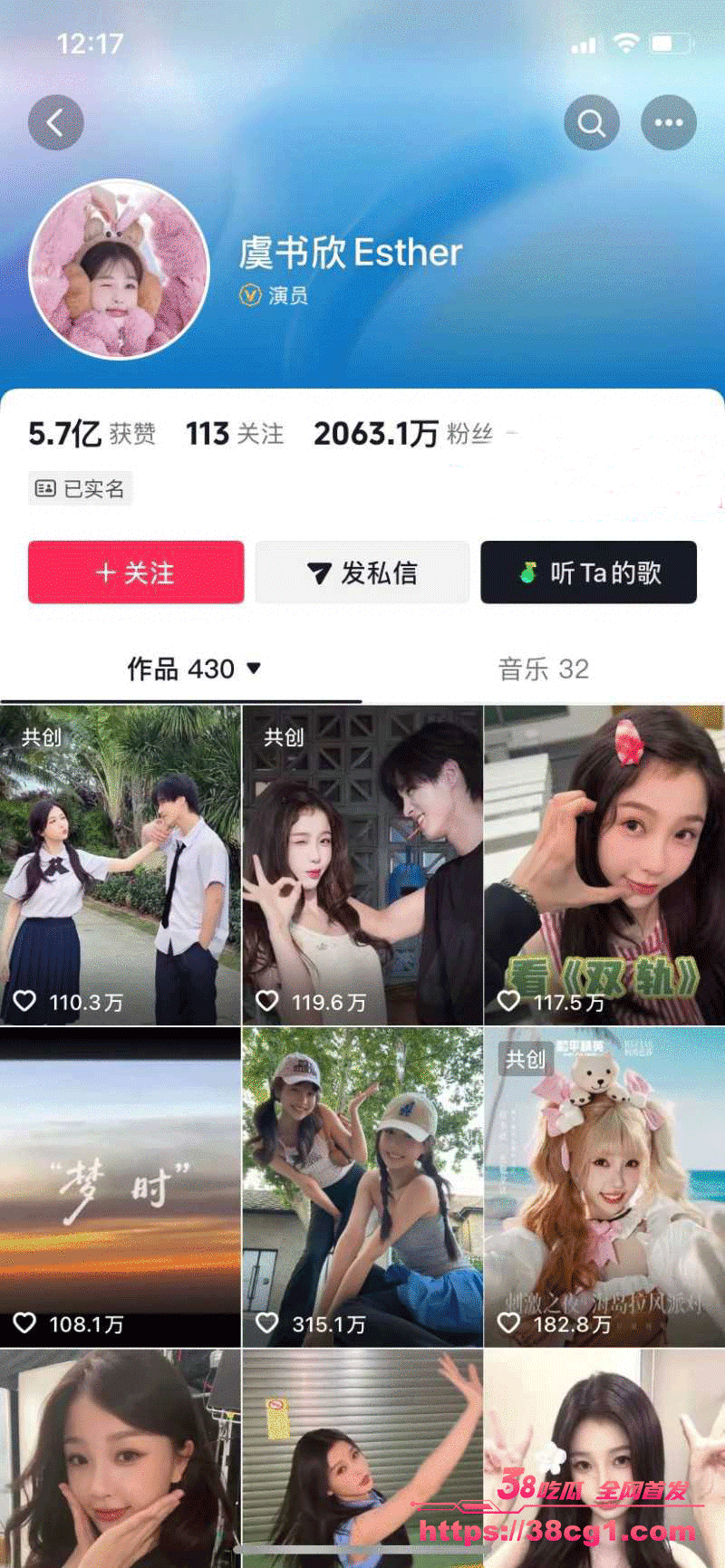Open the video with 110.3万 likes

[121, 865]
